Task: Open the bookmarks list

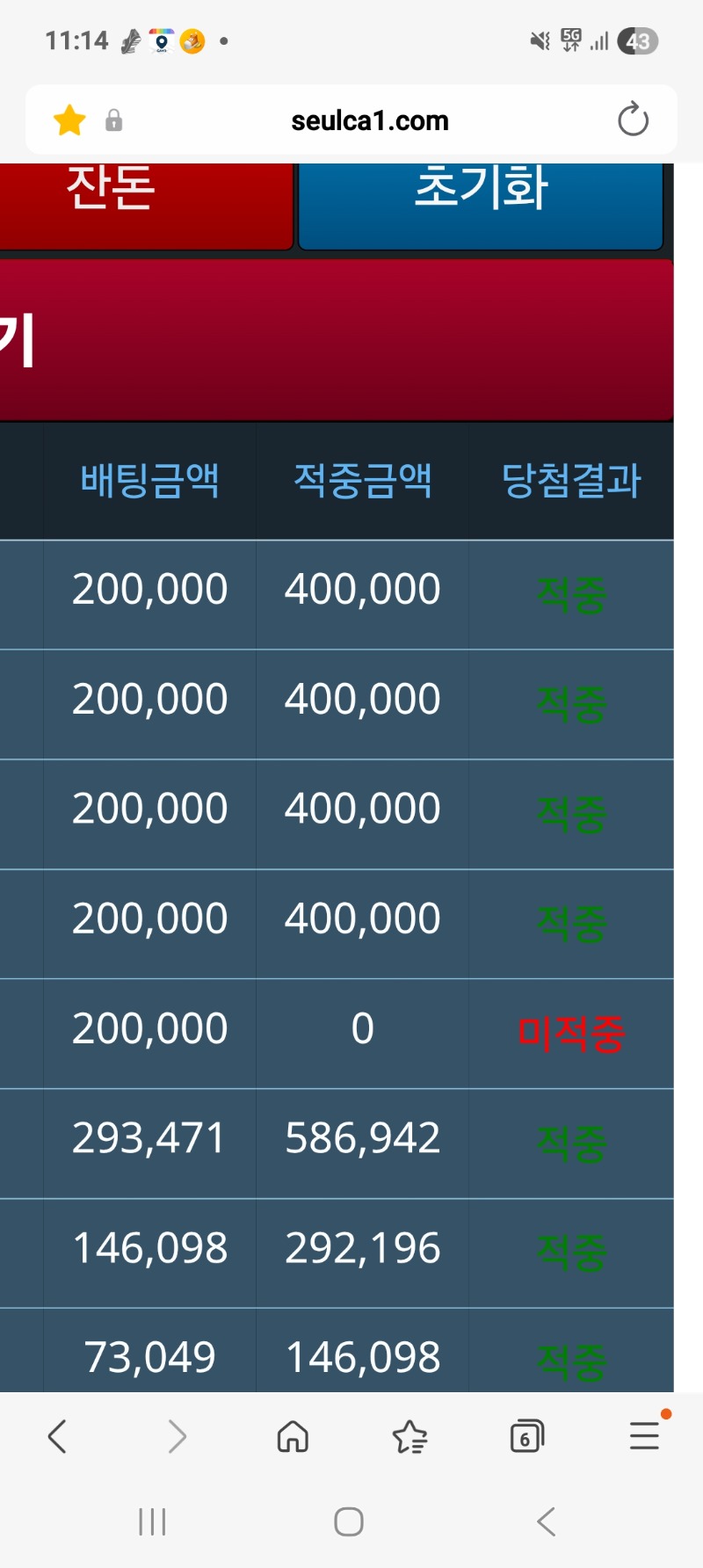Action: point(409,1437)
